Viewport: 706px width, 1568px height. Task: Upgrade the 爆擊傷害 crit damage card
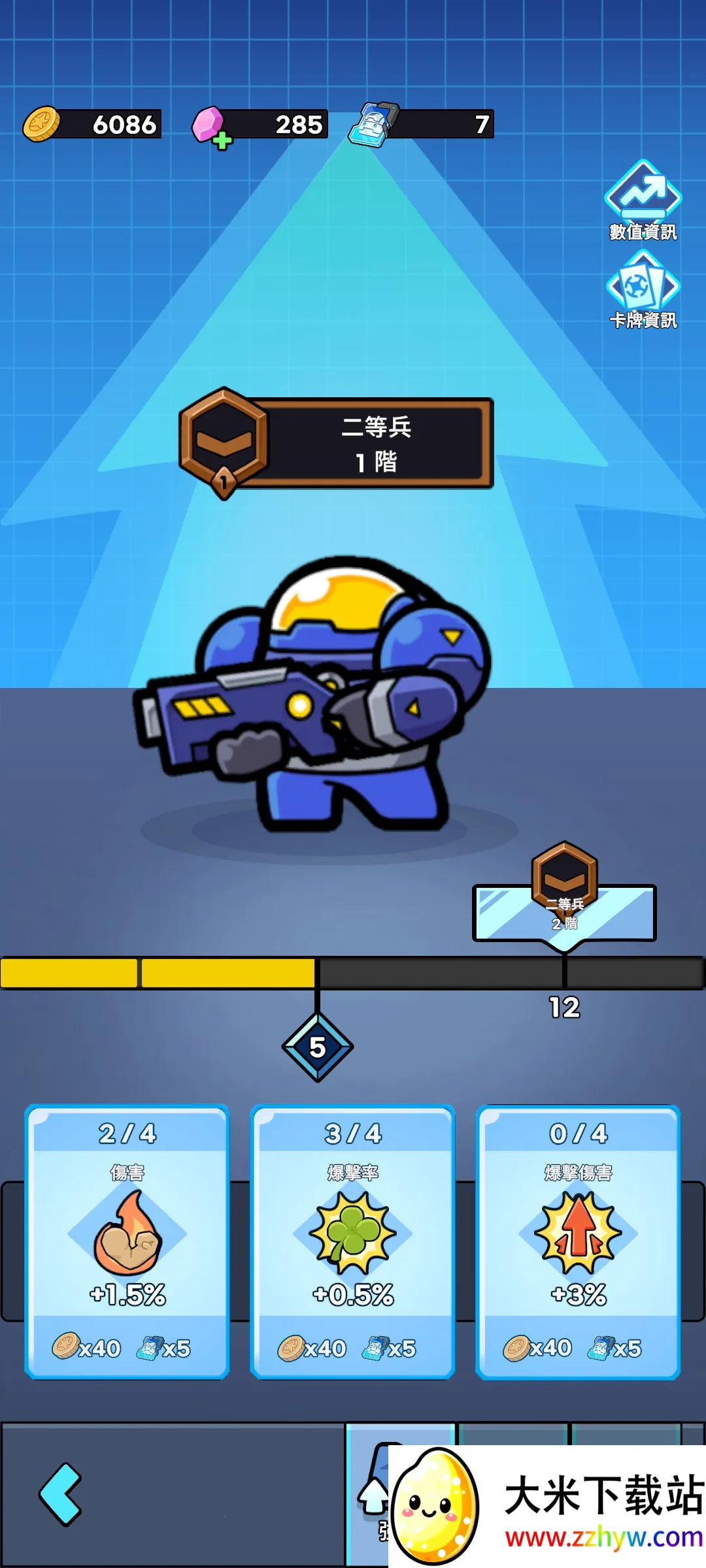click(579, 1241)
